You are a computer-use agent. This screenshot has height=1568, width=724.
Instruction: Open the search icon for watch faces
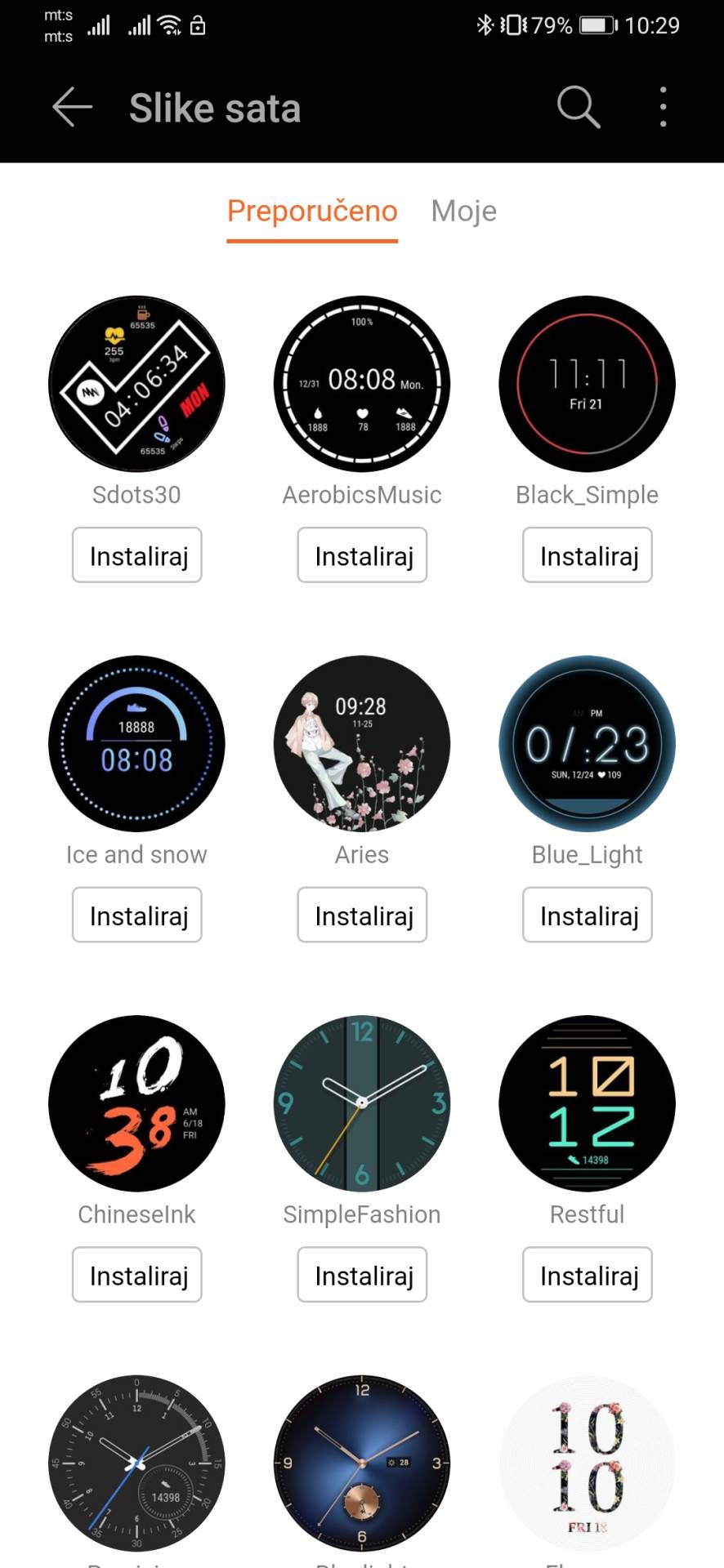click(578, 107)
